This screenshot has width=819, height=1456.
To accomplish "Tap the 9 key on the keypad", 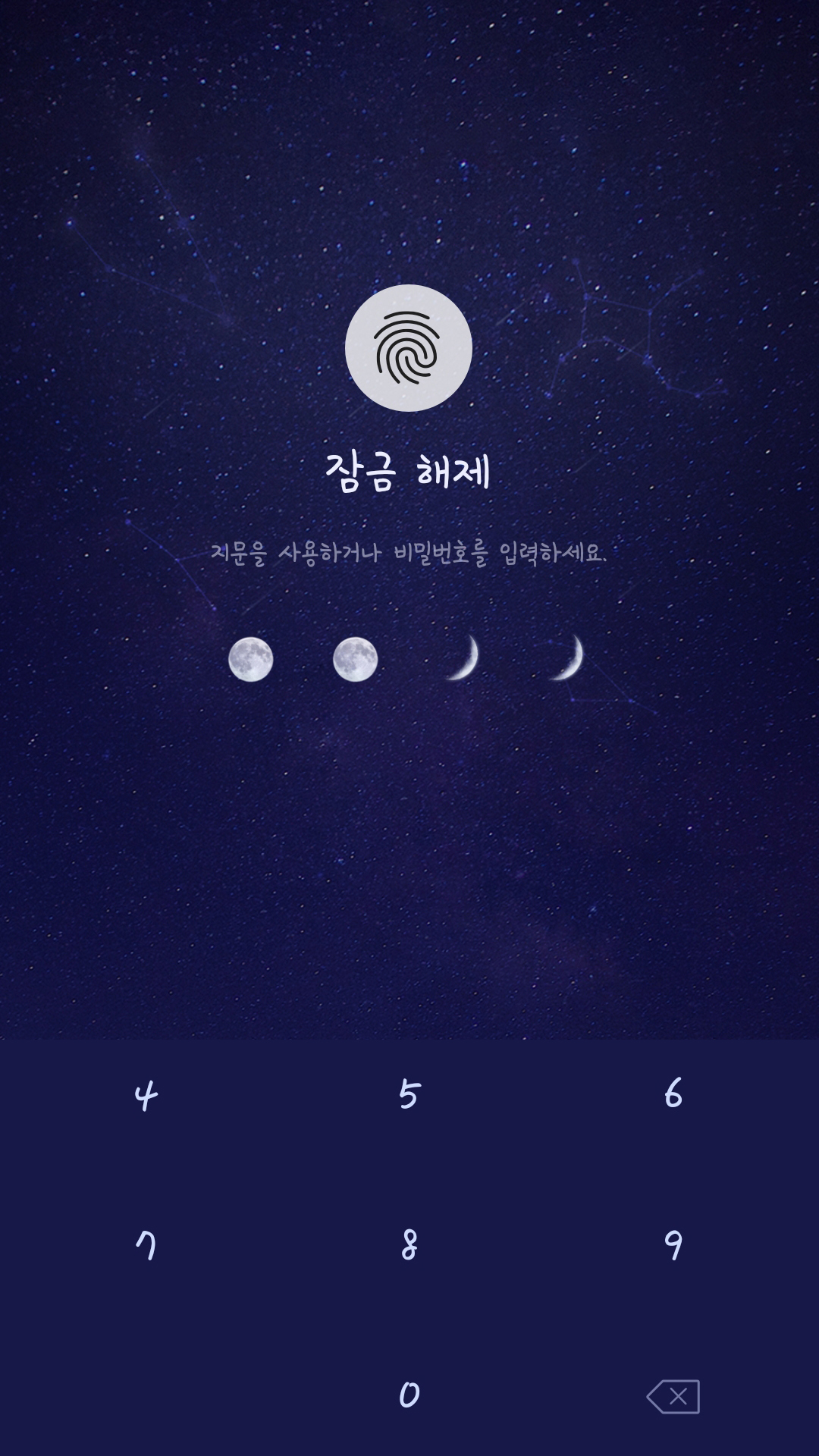I will (x=673, y=1245).
